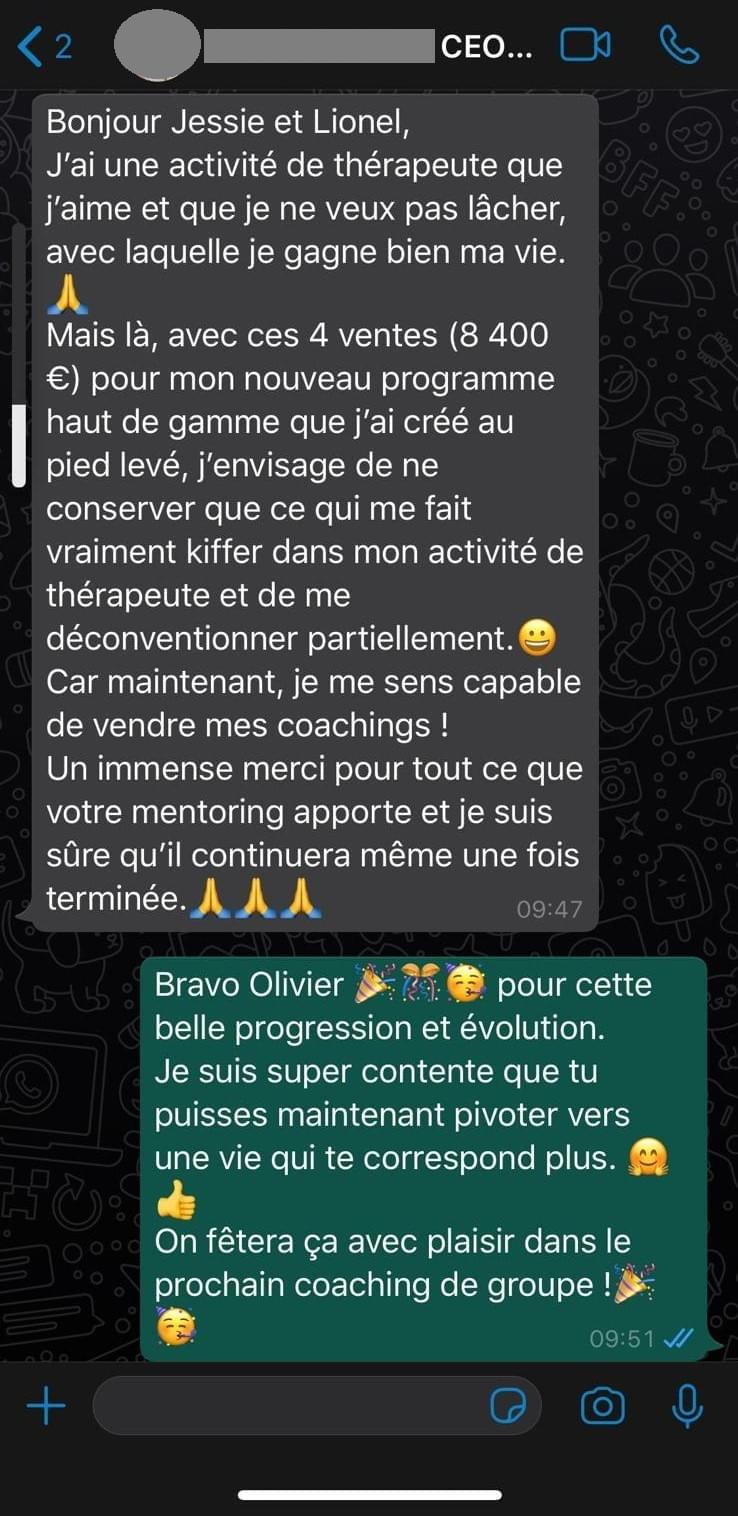Screen dimensions: 738x1516
Task: Open the camera to send a photo
Action: [603, 1406]
